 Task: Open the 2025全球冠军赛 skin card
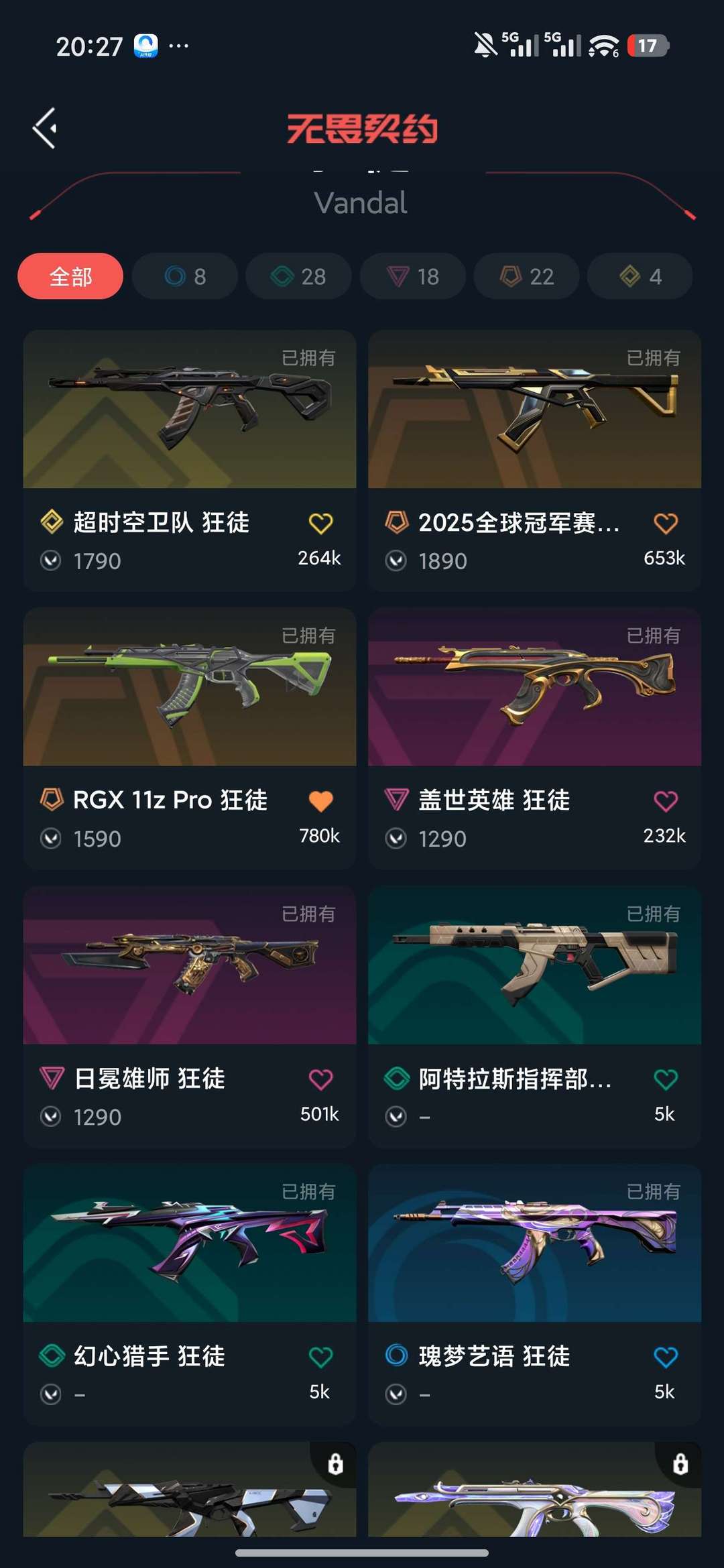click(535, 461)
